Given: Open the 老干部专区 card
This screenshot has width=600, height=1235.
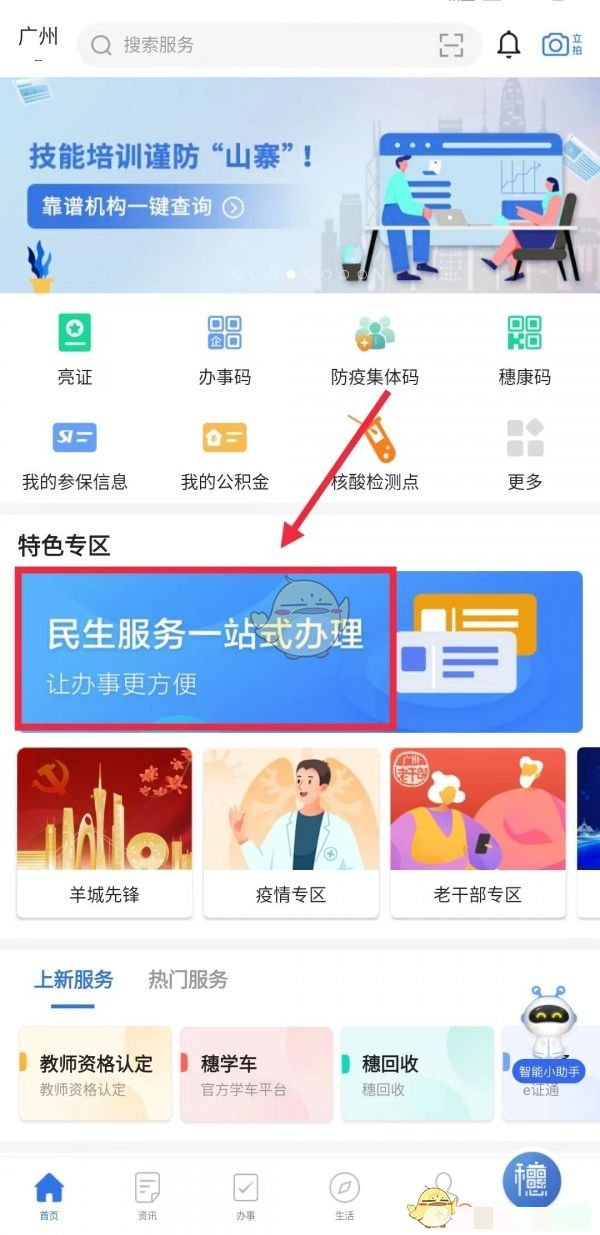Looking at the screenshot, I should click(x=477, y=832).
